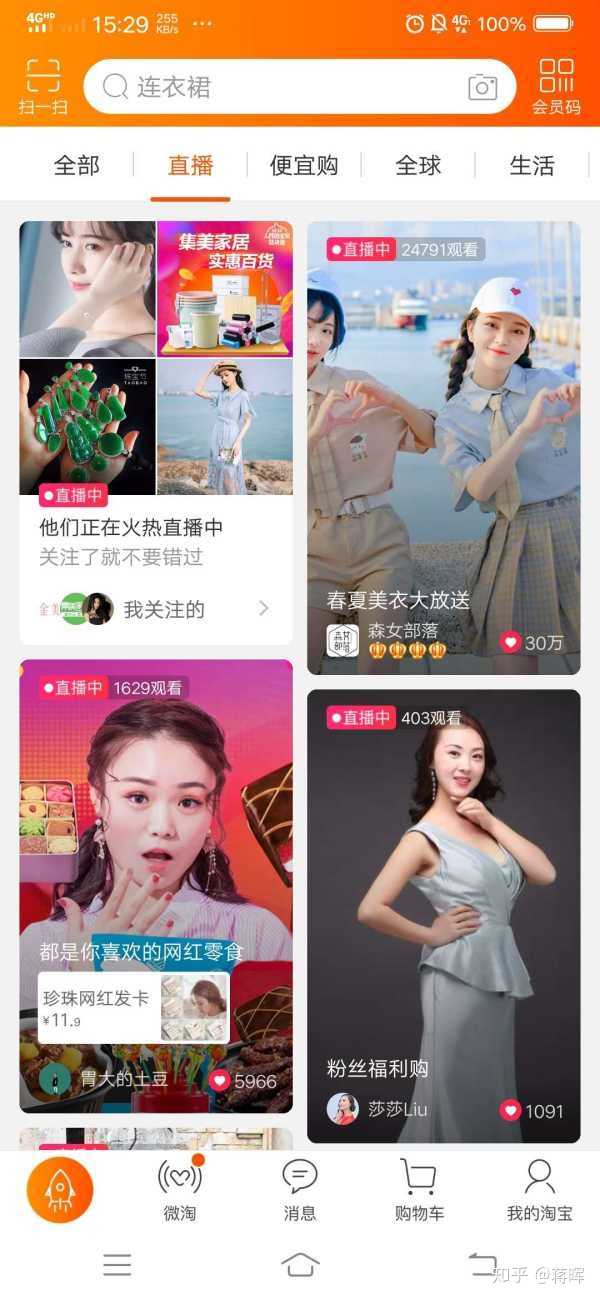Open 消息 messages
Image resolution: width=600 pixels, height=1300 pixels.
(300, 1190)
